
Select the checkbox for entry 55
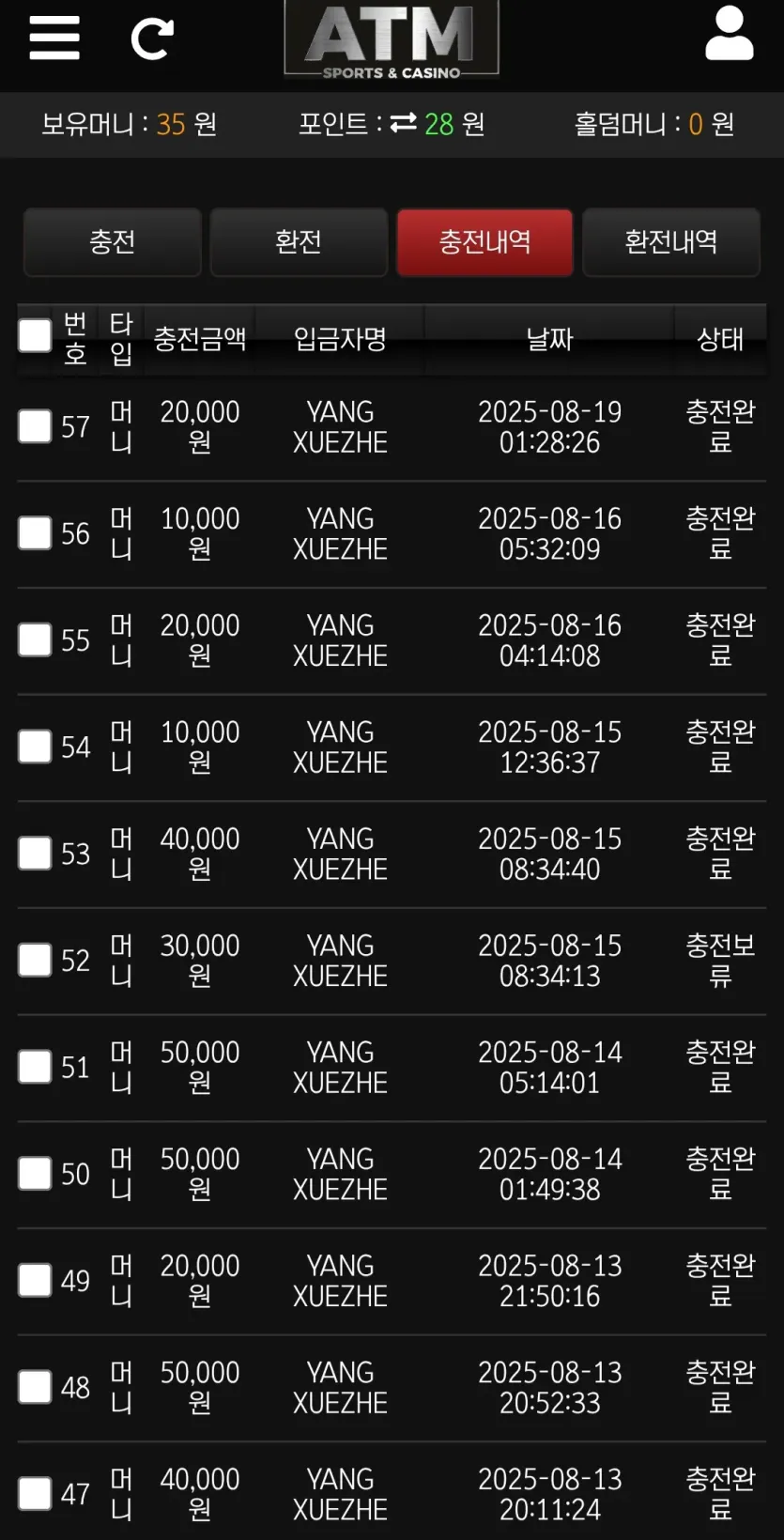coord(35,640)
